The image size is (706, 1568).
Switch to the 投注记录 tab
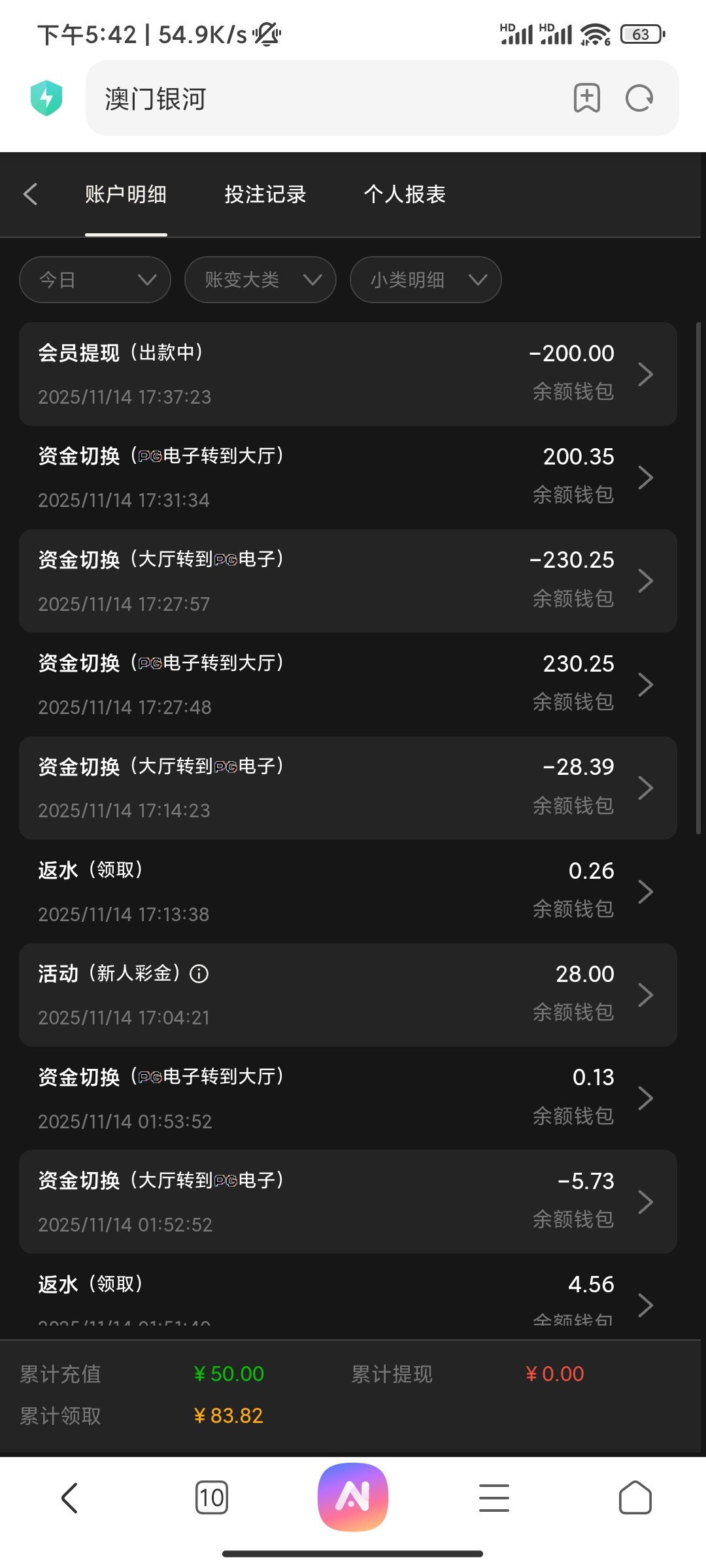click(x=265, y=194)
